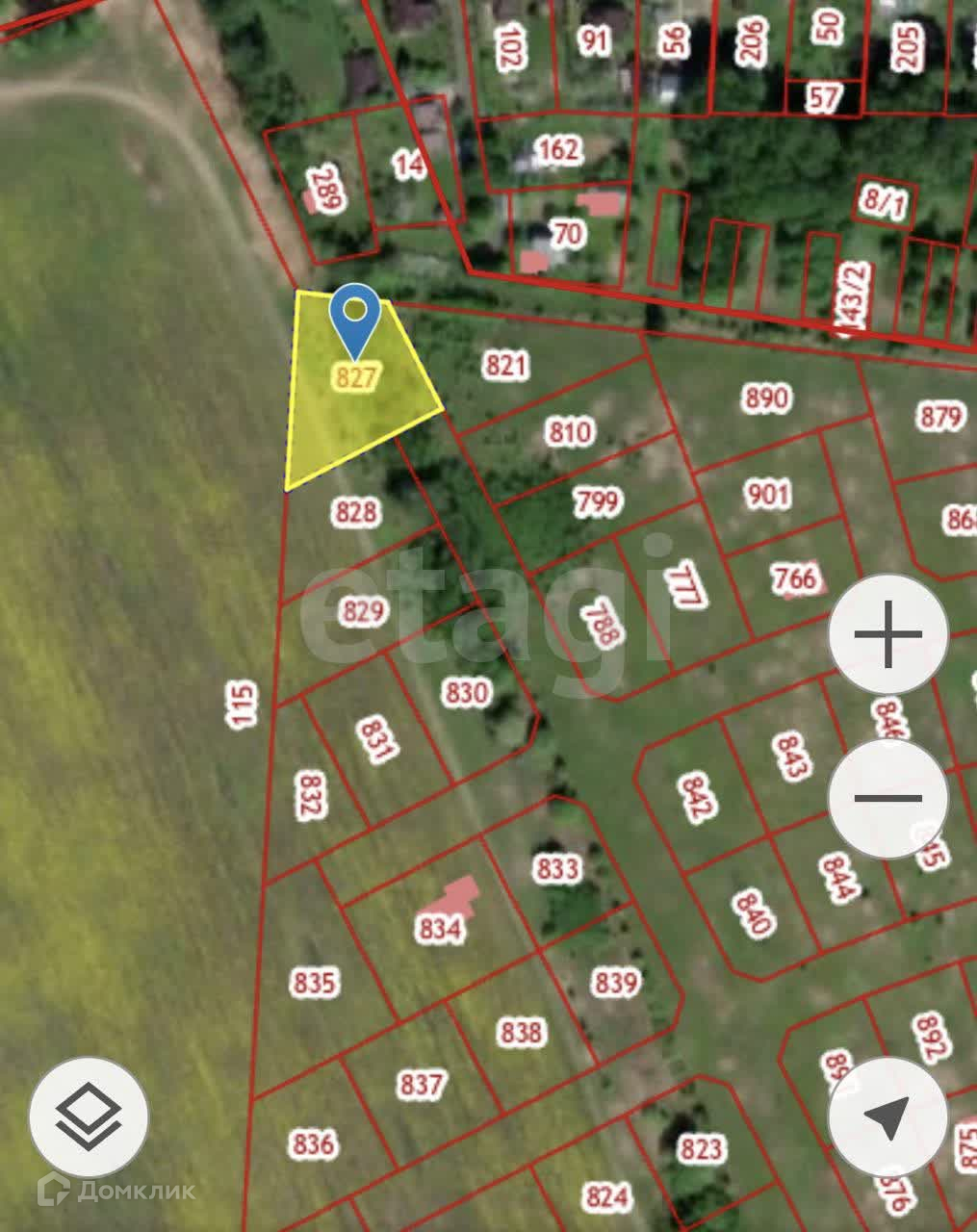Open the map layers selector
This screenshot has height=1232, width=977.
tap(89, 1116)
